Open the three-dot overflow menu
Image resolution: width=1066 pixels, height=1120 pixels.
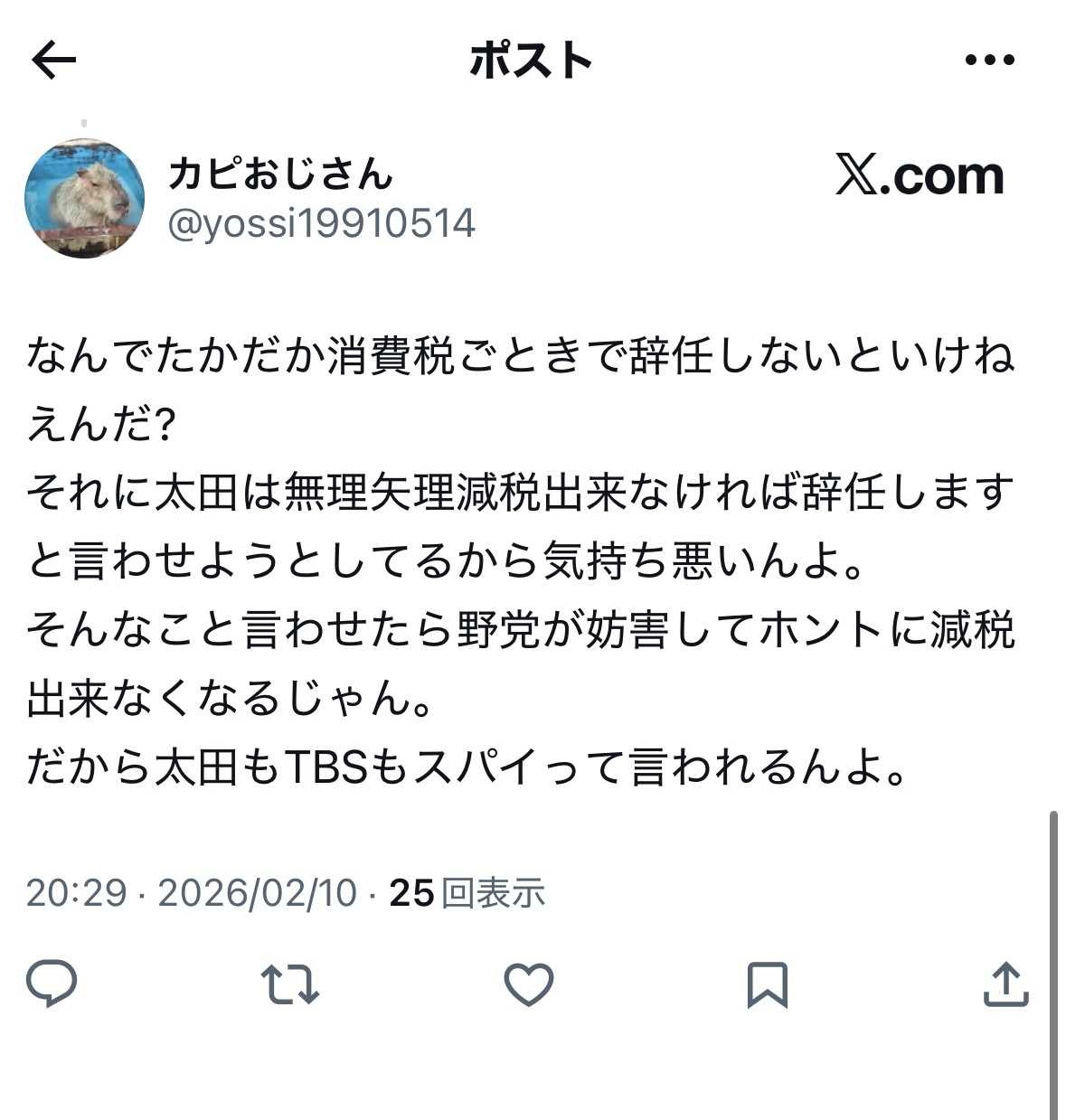[989, 61]
